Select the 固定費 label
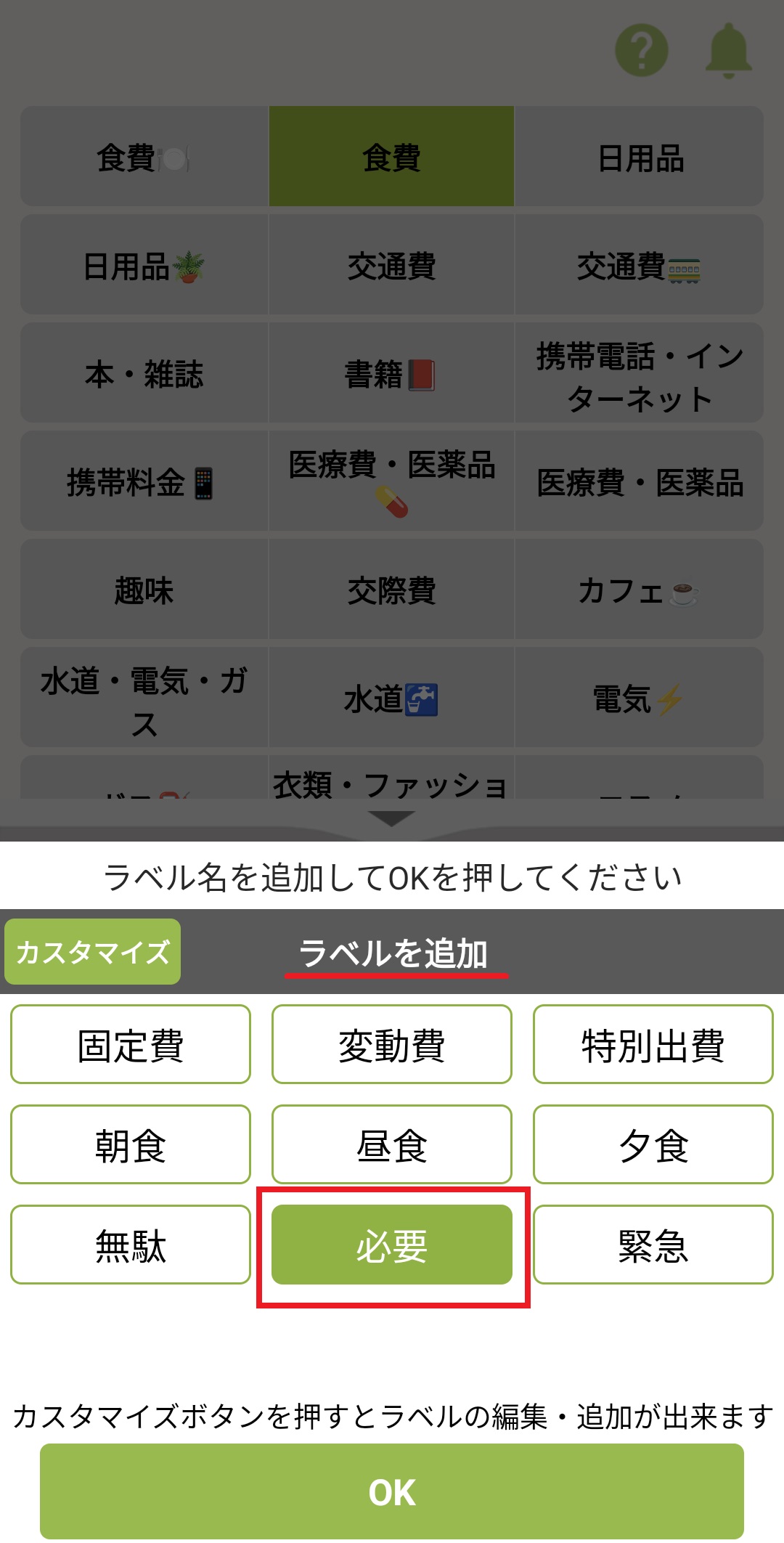 [x=131, y=1044]
